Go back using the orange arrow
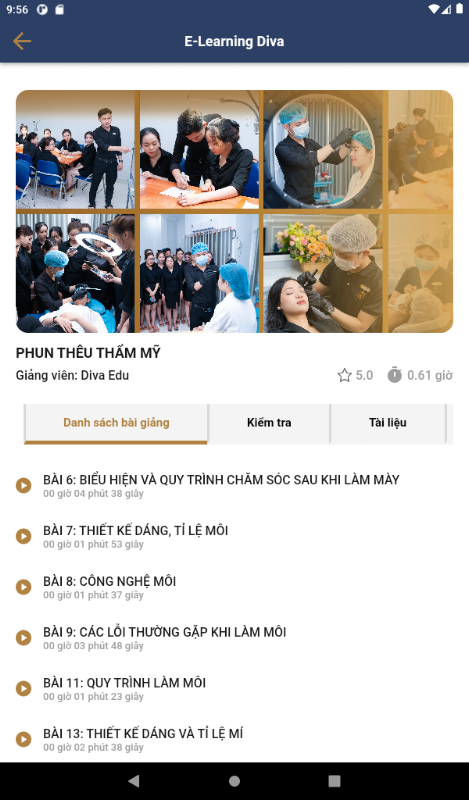 [22, 41]
